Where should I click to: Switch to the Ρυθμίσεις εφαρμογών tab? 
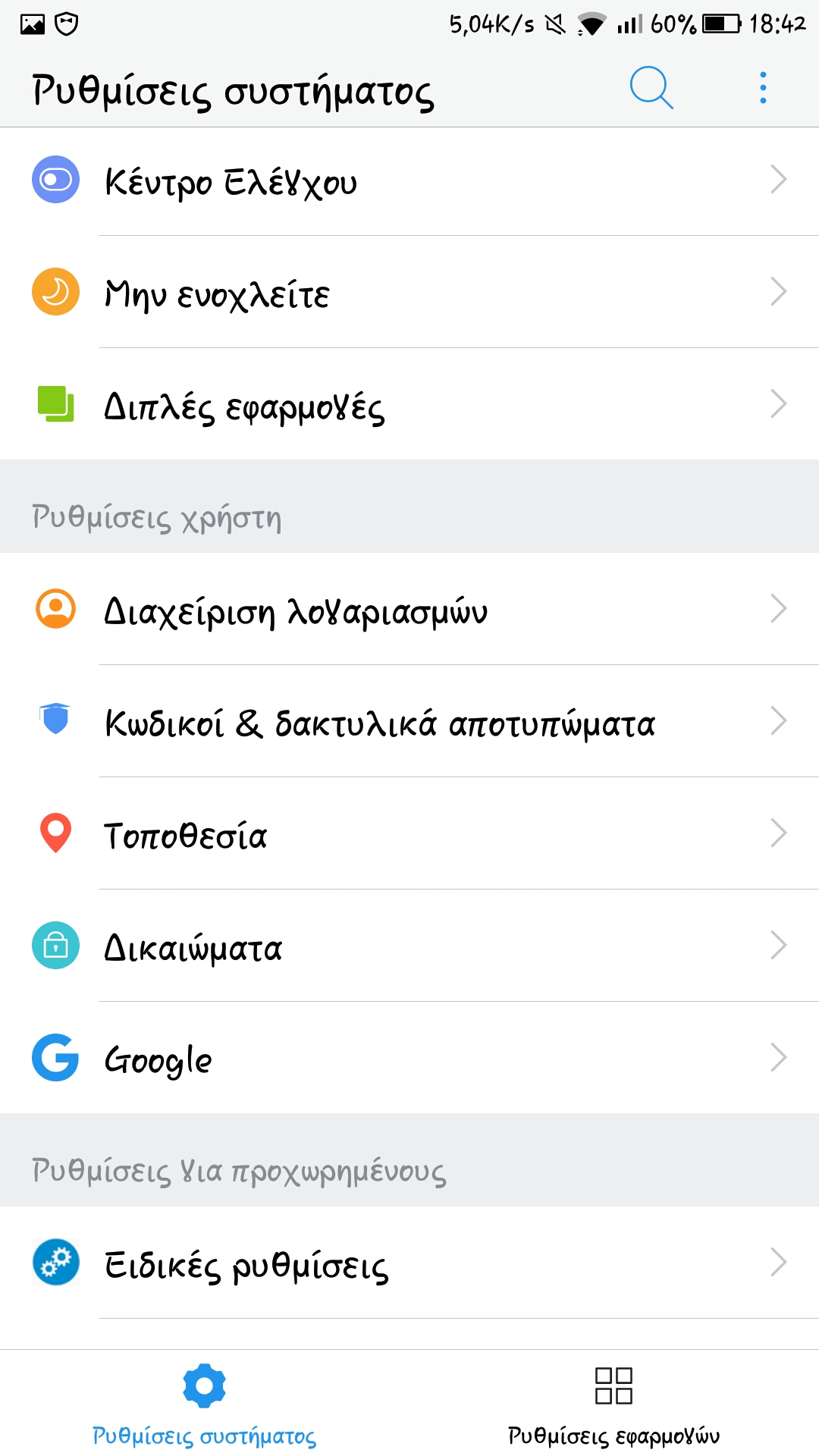(614, 1404)
